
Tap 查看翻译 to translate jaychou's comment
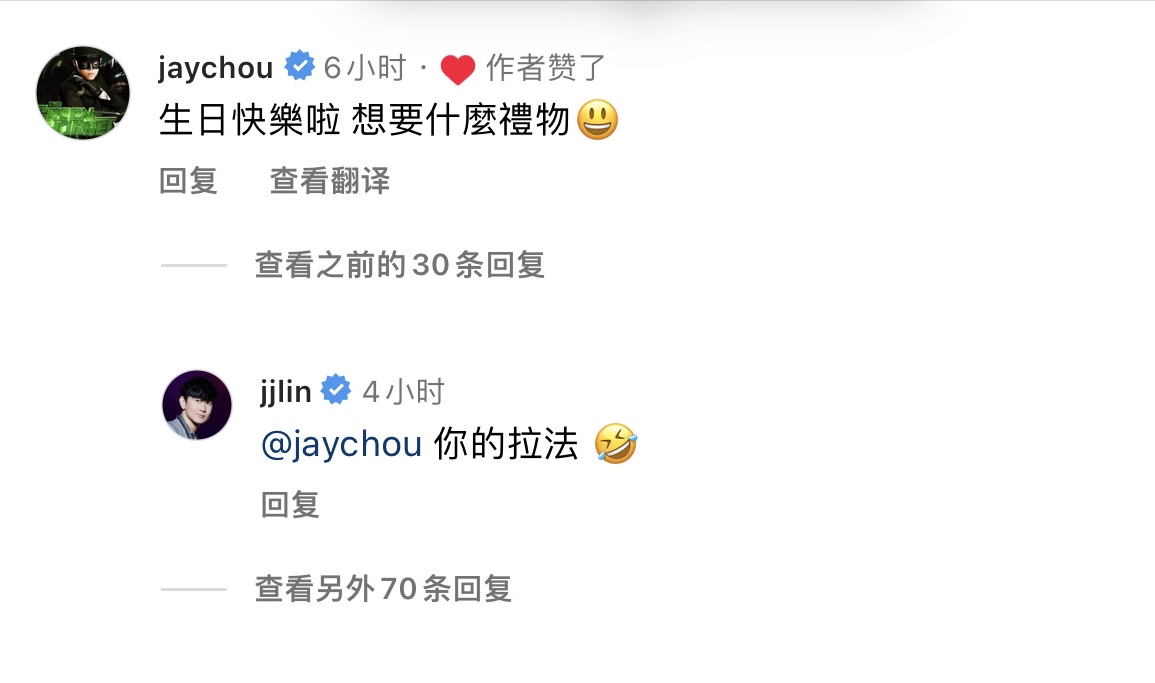(x=330, y=181)
